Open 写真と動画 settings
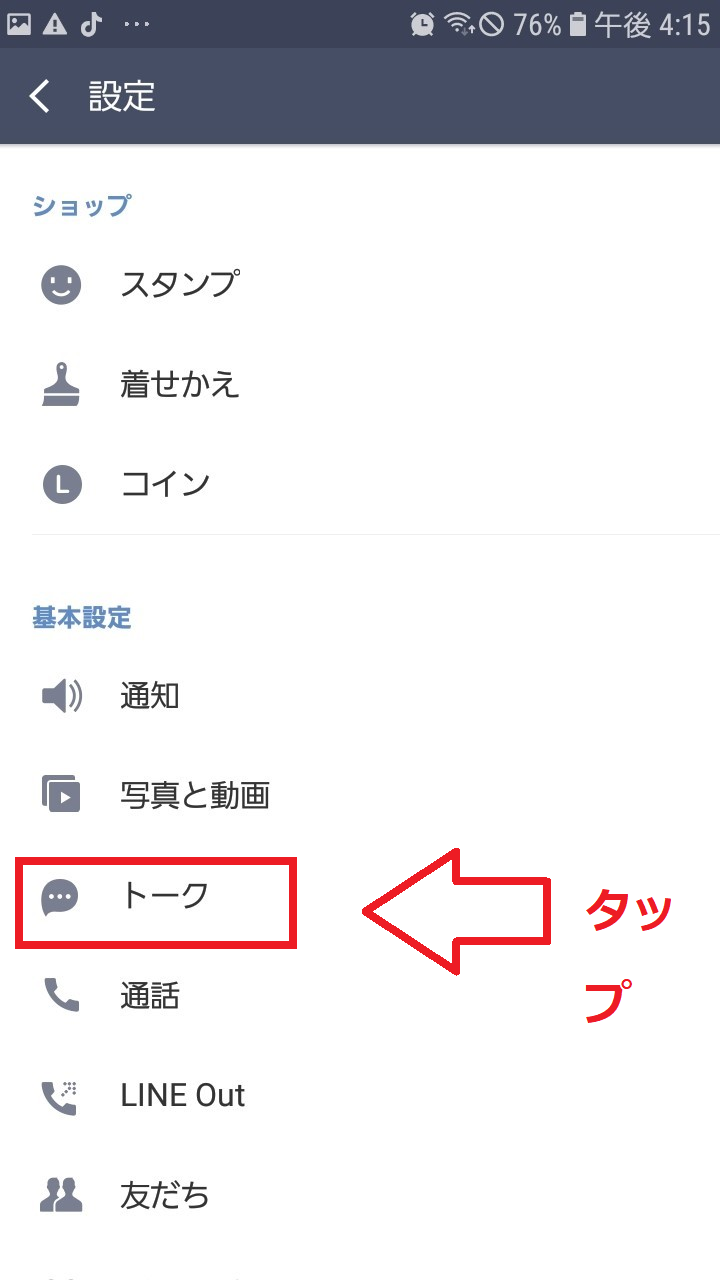The width and height of the screenshot is (720, 1280). pos(360,796)
